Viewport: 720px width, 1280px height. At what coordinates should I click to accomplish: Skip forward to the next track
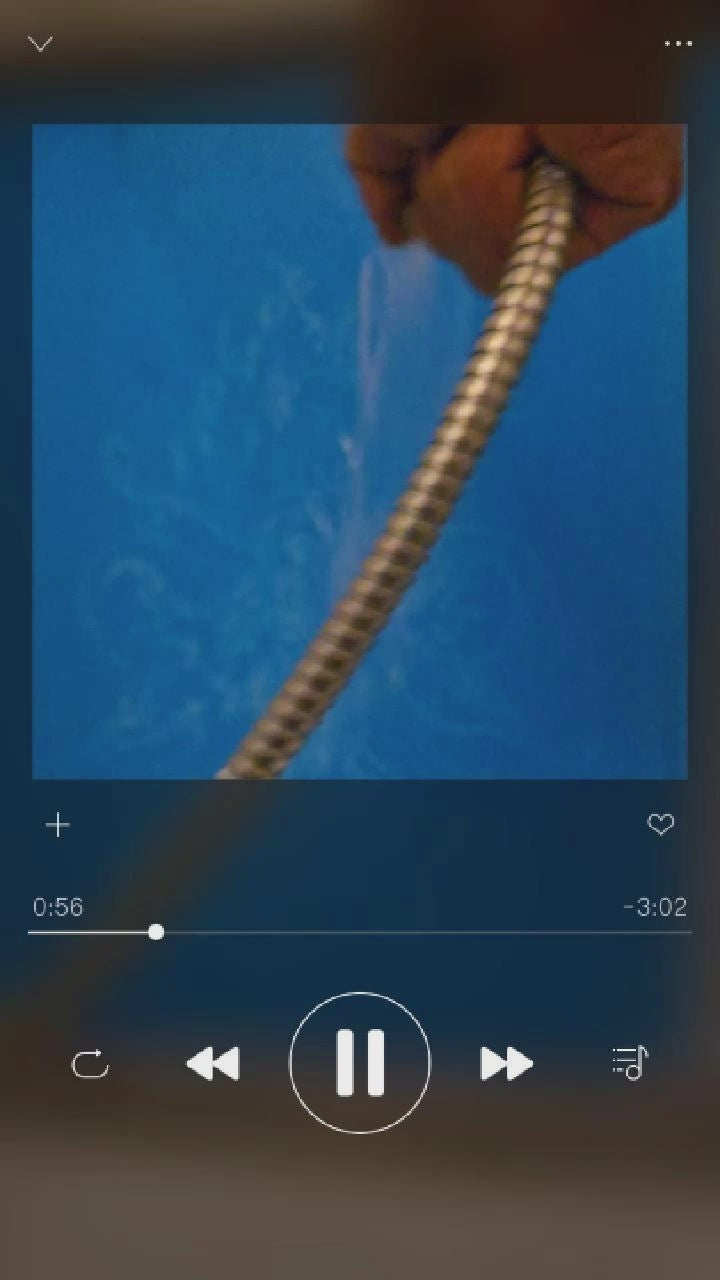pos(506,1064)
